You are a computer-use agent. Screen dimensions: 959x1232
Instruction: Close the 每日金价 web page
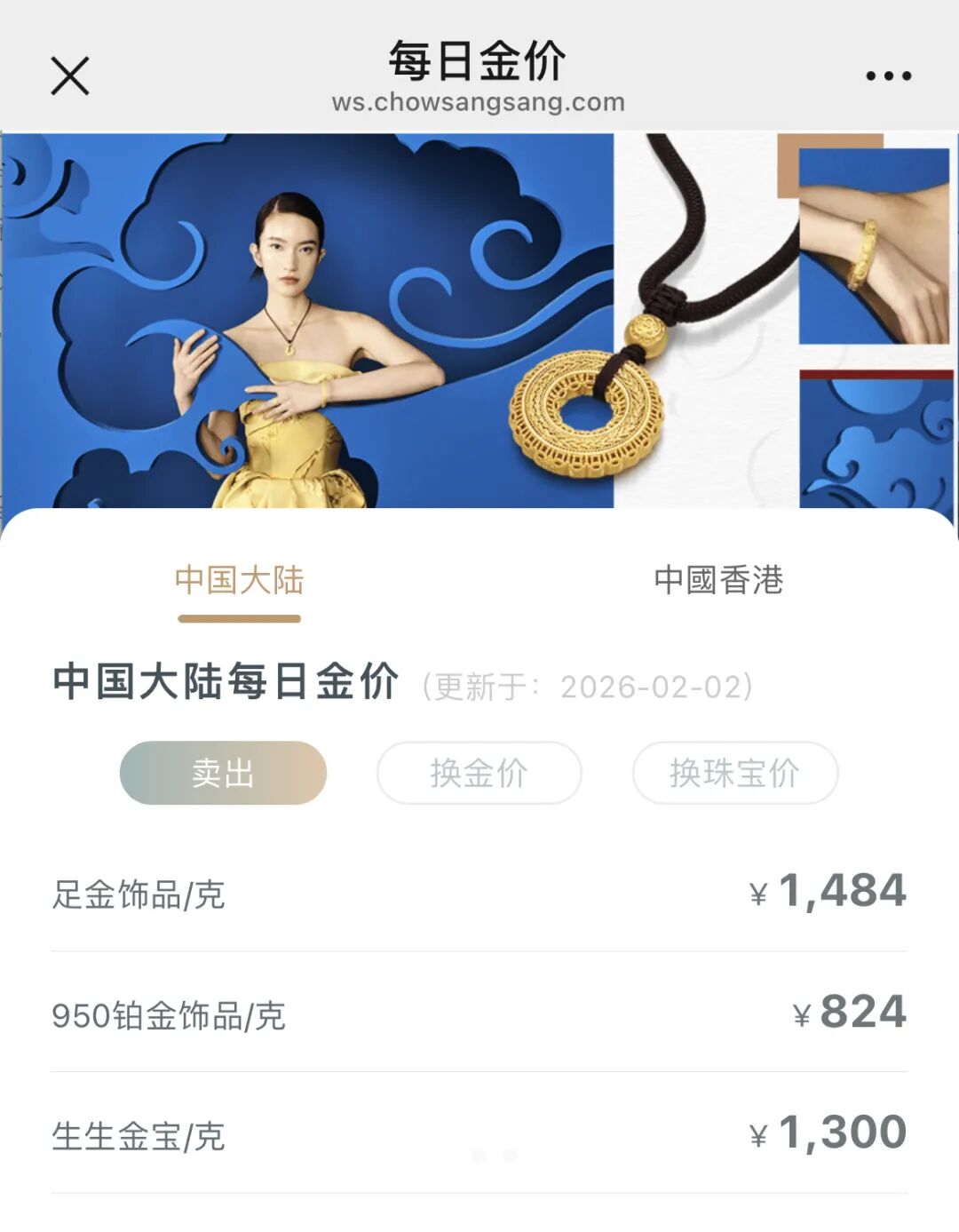70,76
